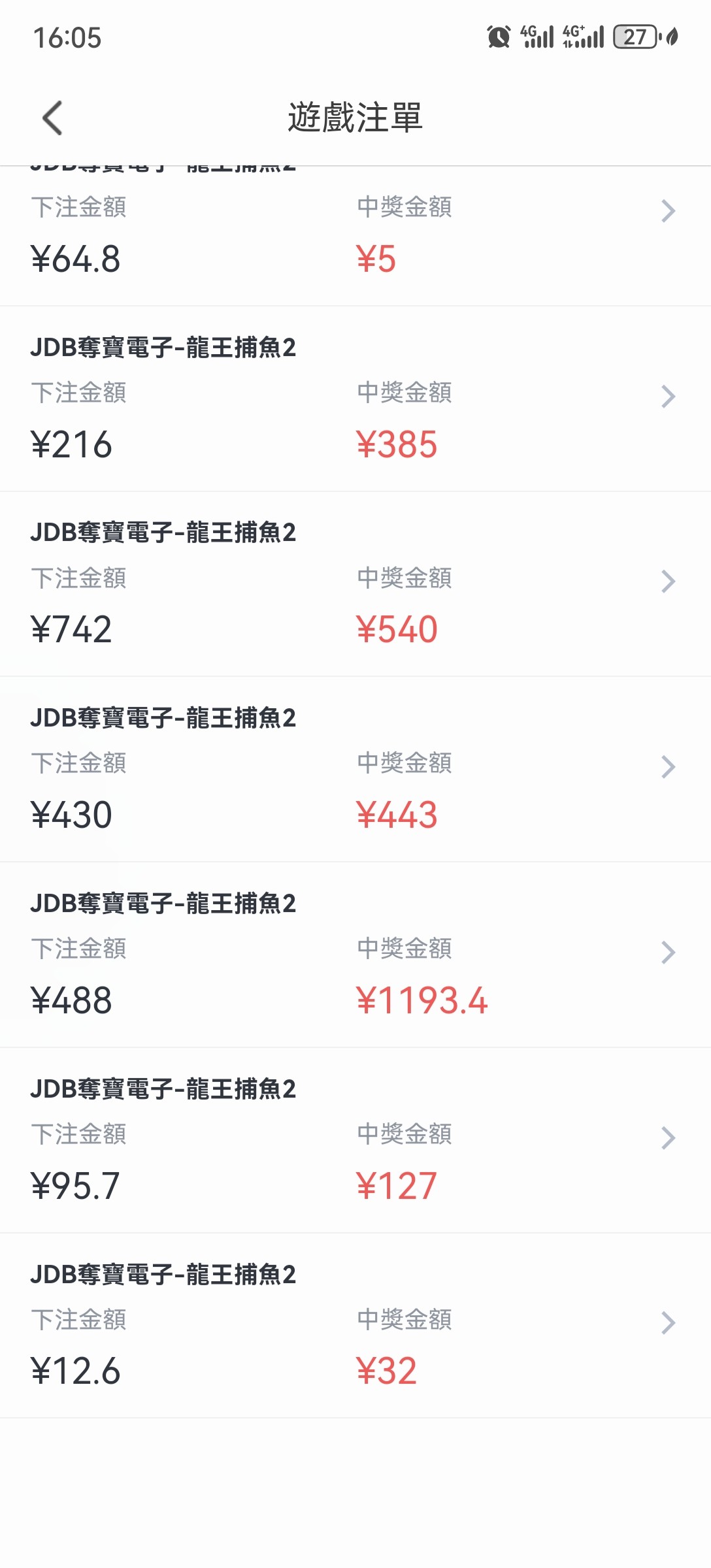The width and height of the screenshot is (711, 1568).
Task: Go back from the 遊戲注單 page
Action: click(52, 118)
